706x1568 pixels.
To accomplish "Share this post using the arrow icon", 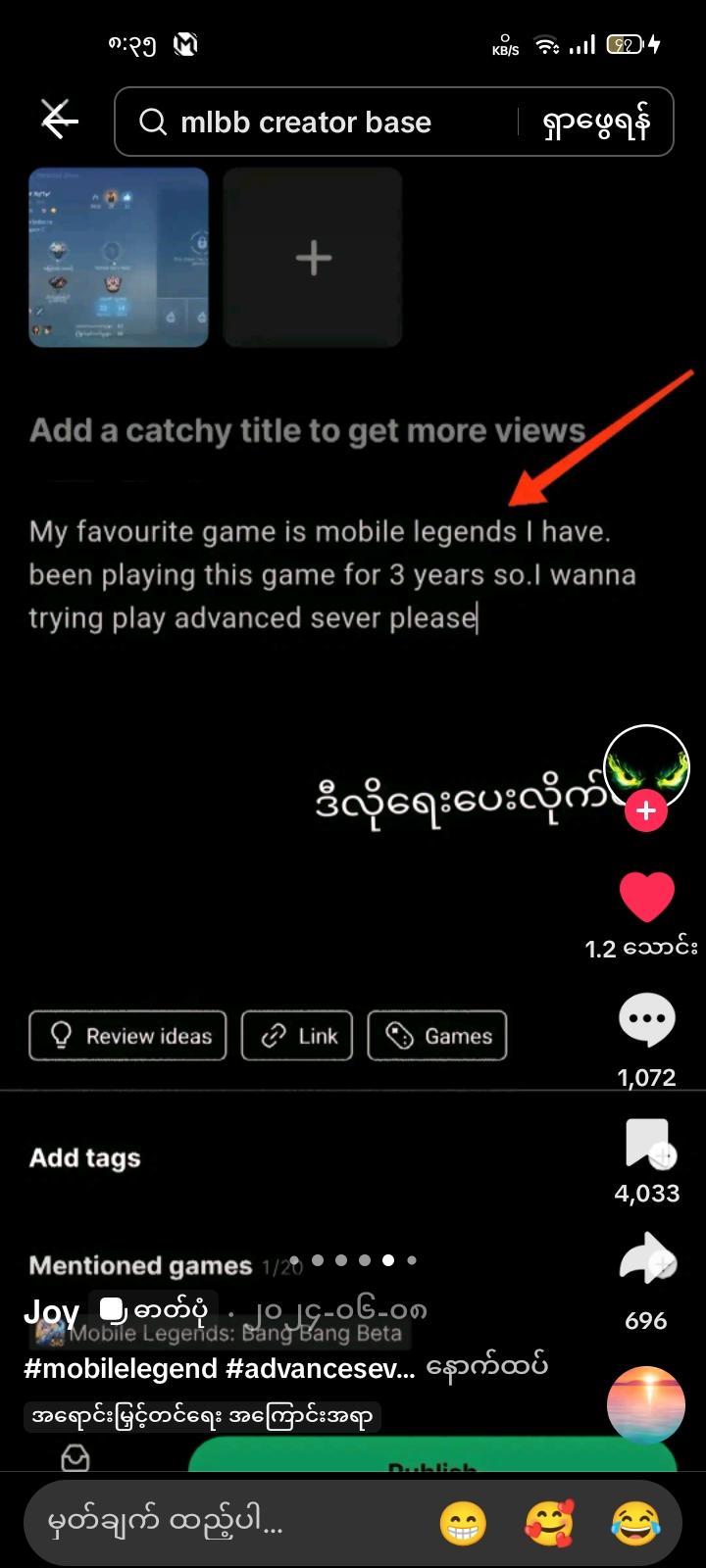I will (x=646, y=1264).
